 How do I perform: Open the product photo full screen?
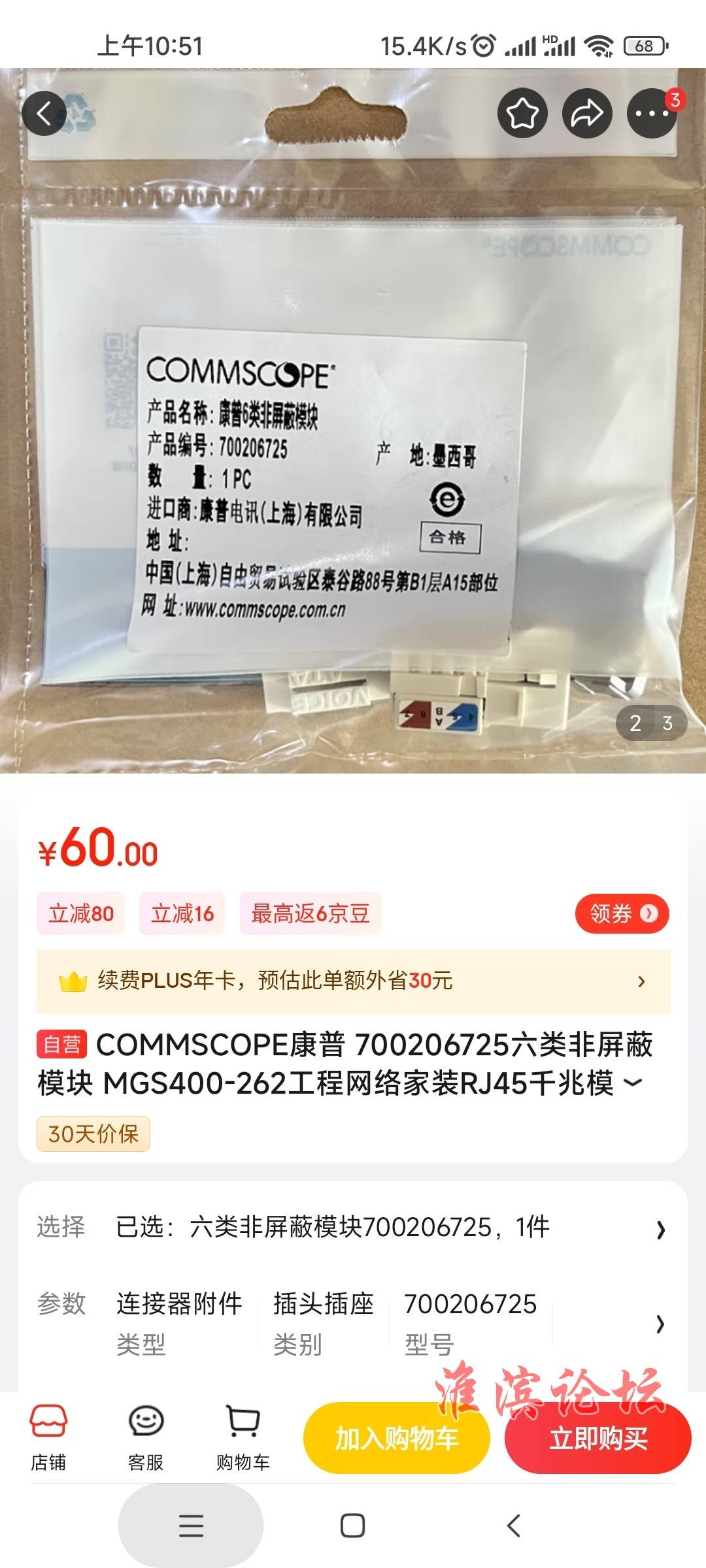point(353,457)
